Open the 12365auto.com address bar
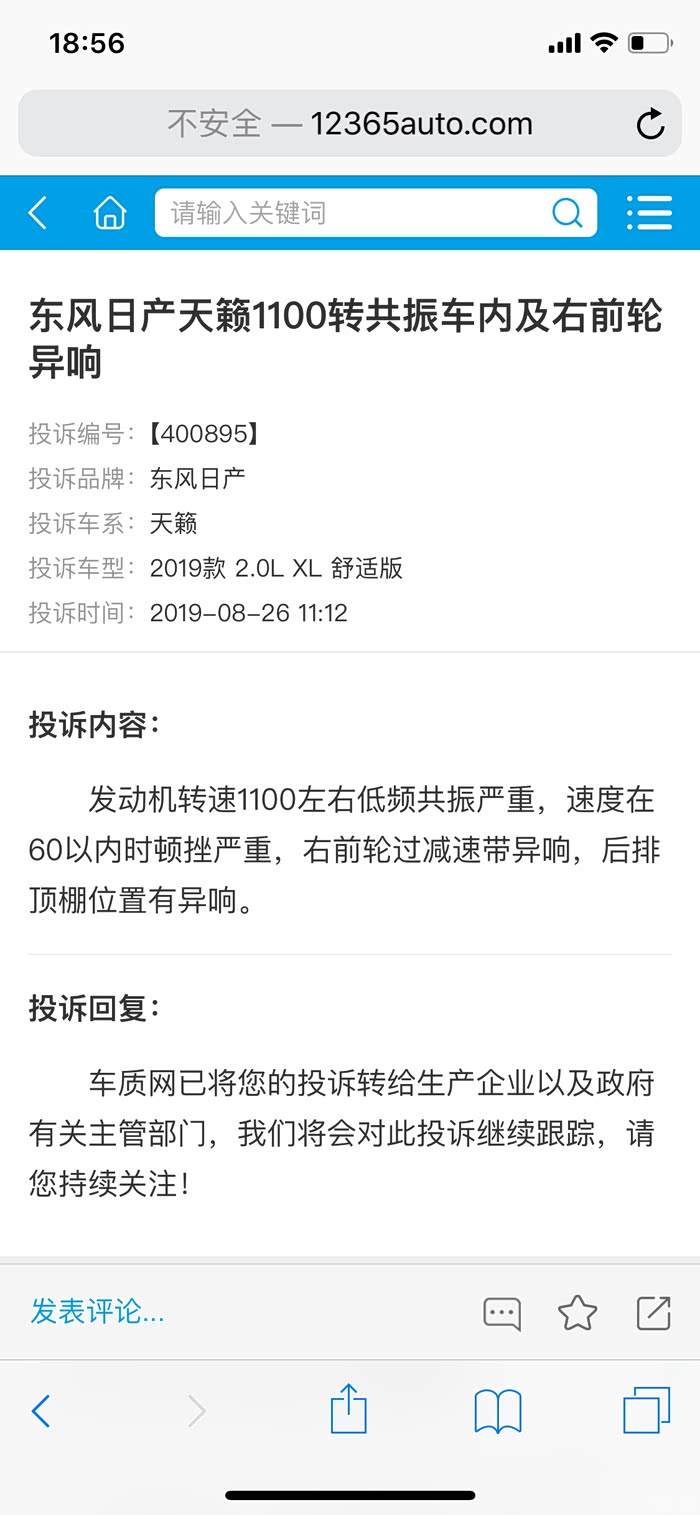 pos(350,124)
